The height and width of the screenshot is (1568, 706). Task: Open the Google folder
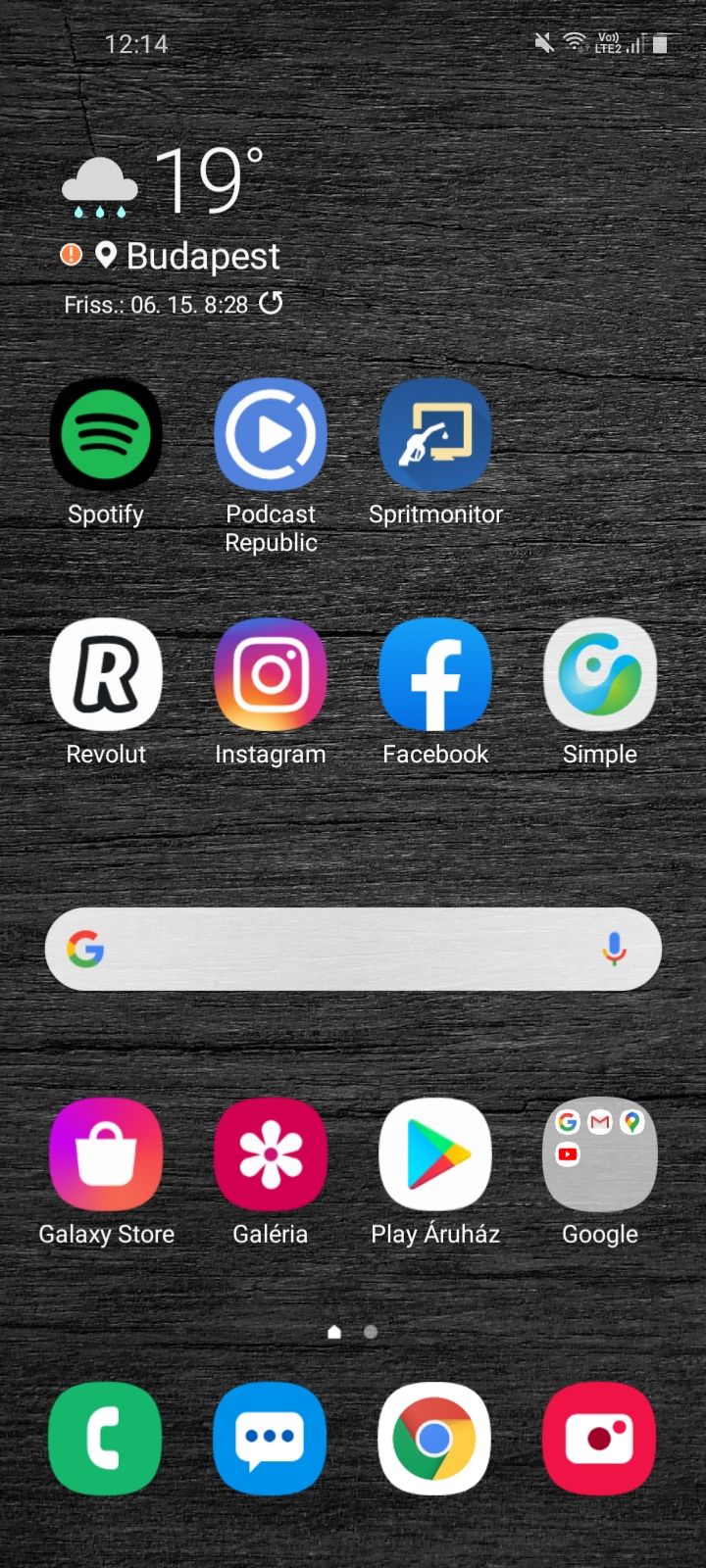600,1154
